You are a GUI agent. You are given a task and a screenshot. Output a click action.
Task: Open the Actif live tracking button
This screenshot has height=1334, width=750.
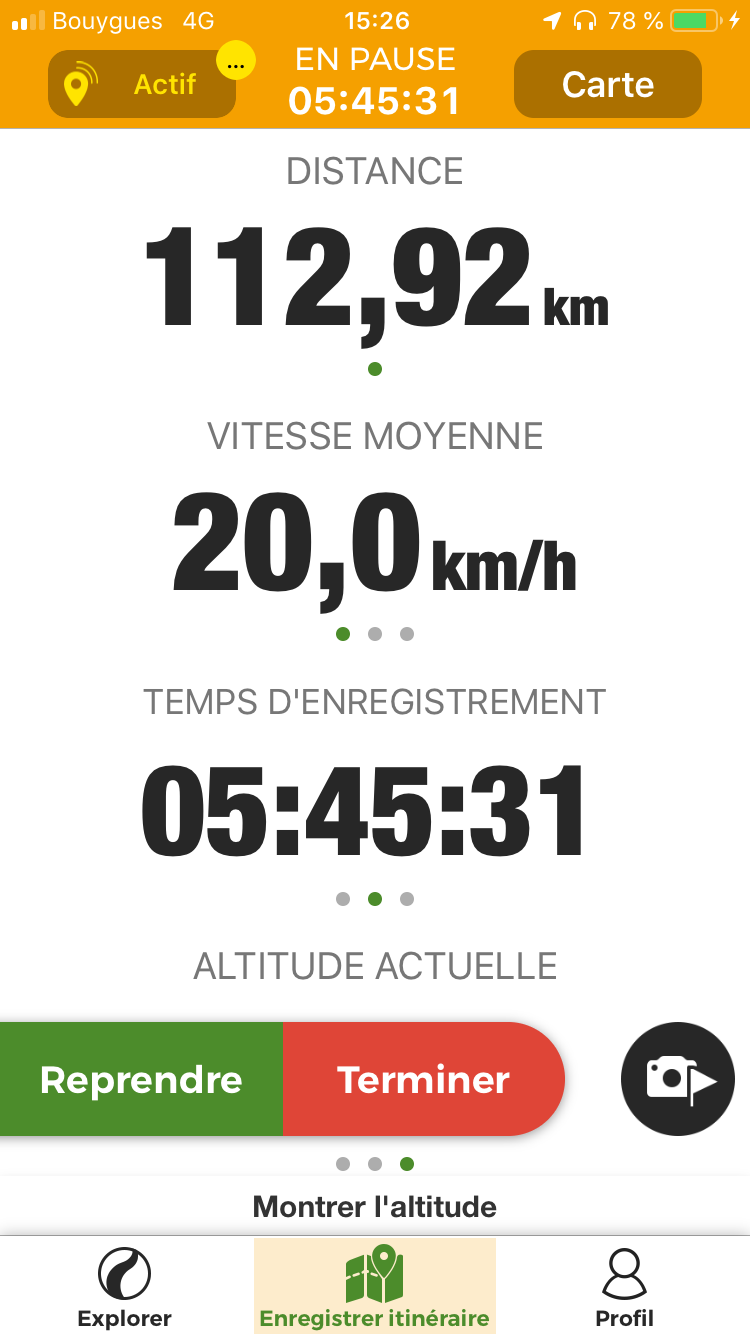(142, 85)
